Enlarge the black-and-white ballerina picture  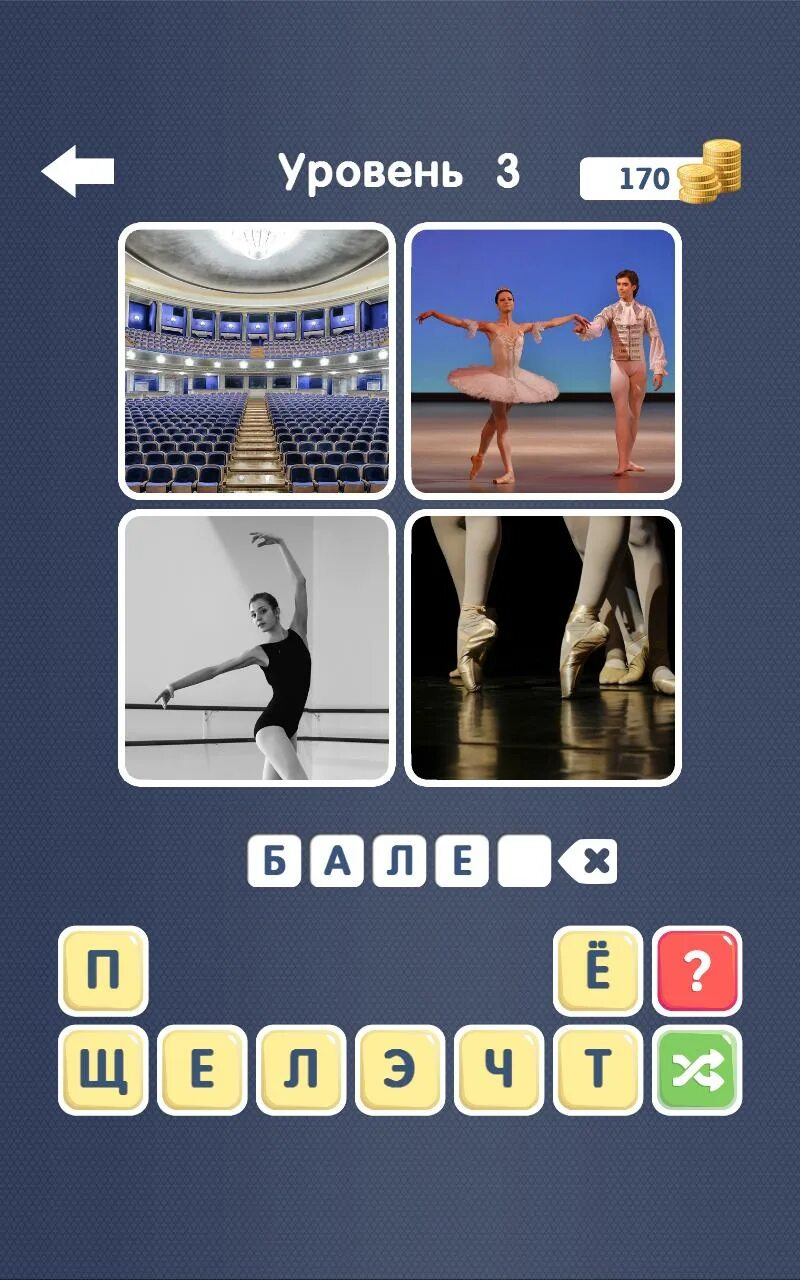tap(257, 647)
